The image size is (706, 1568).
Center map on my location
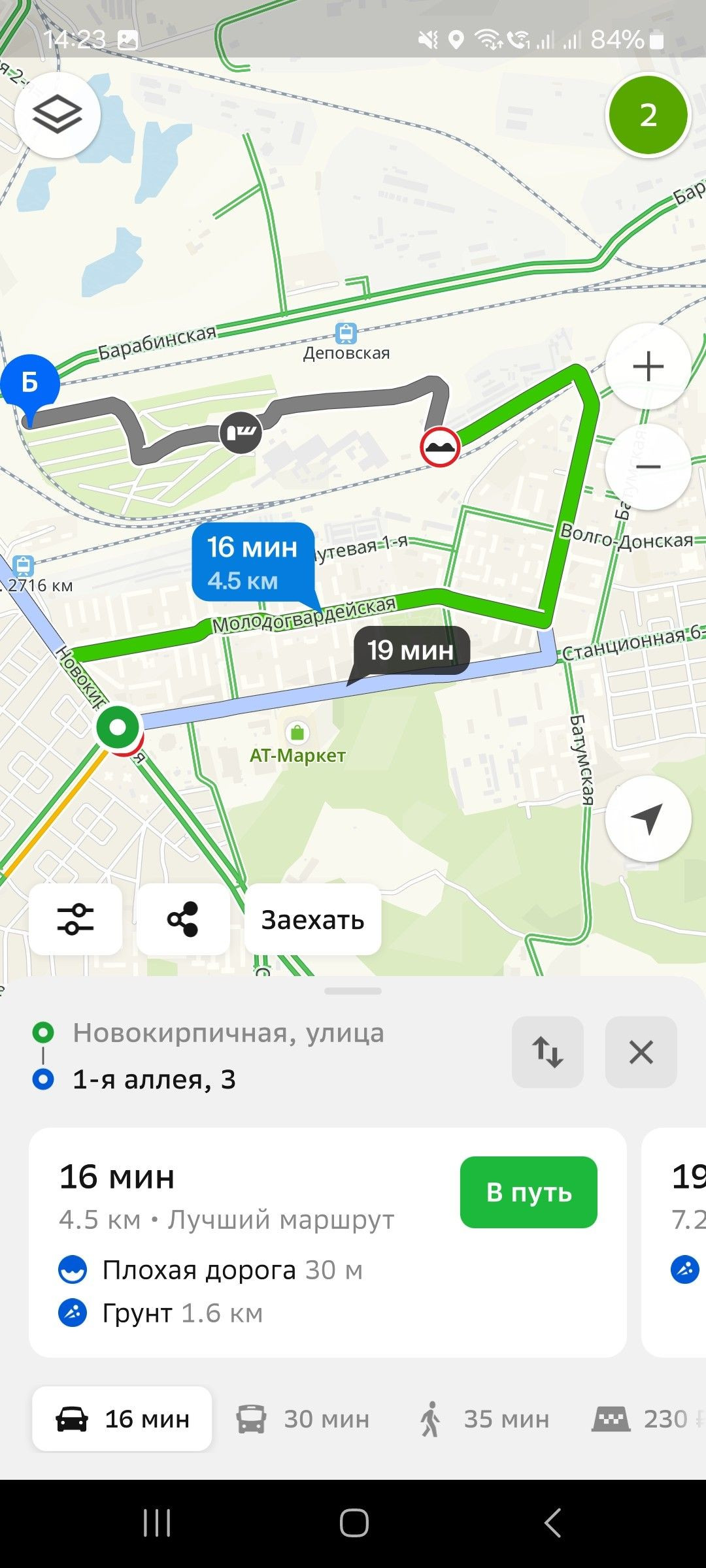(648, 819)
